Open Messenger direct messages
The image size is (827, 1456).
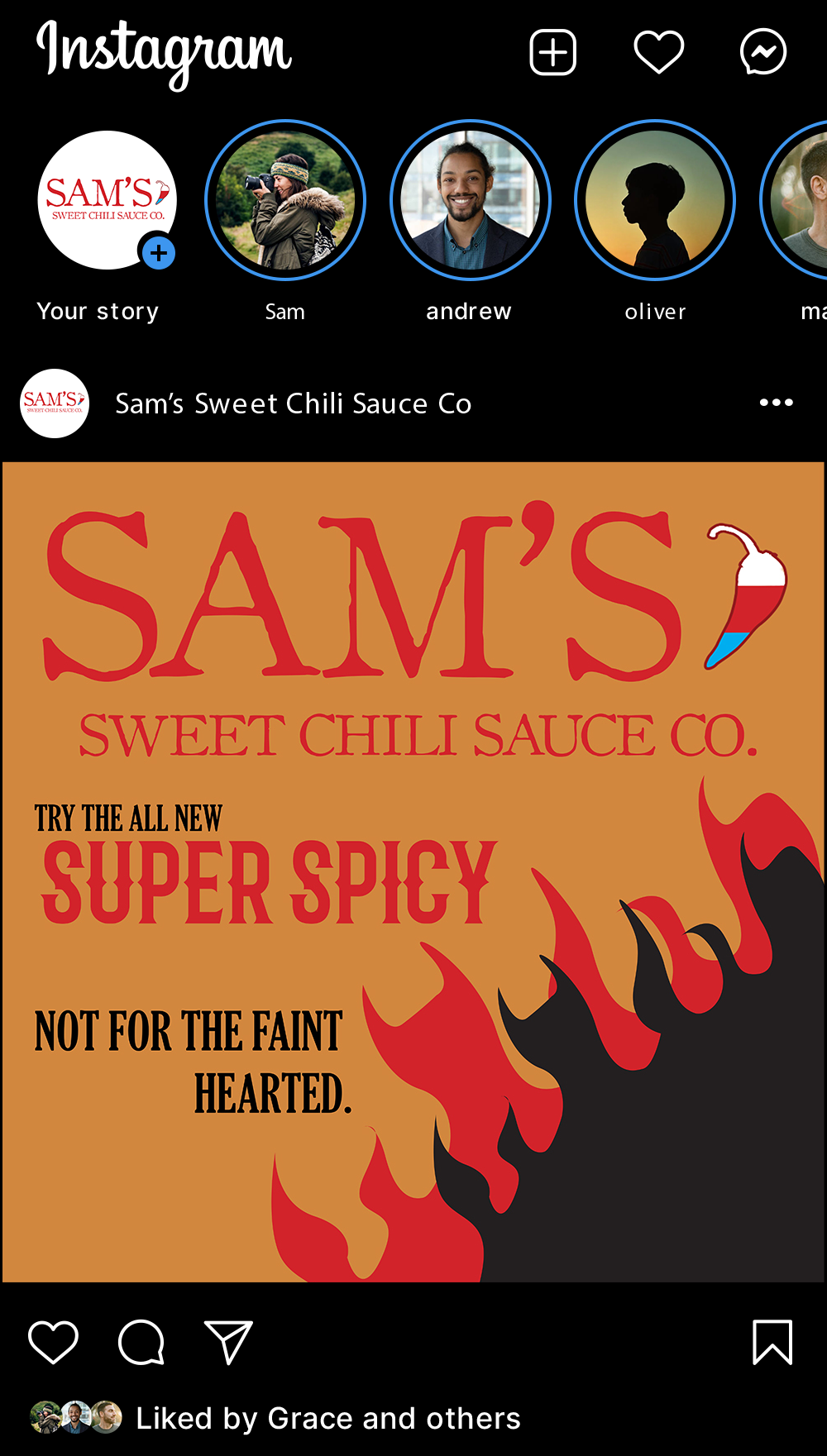pyautogui.click(x=762, y=53)
